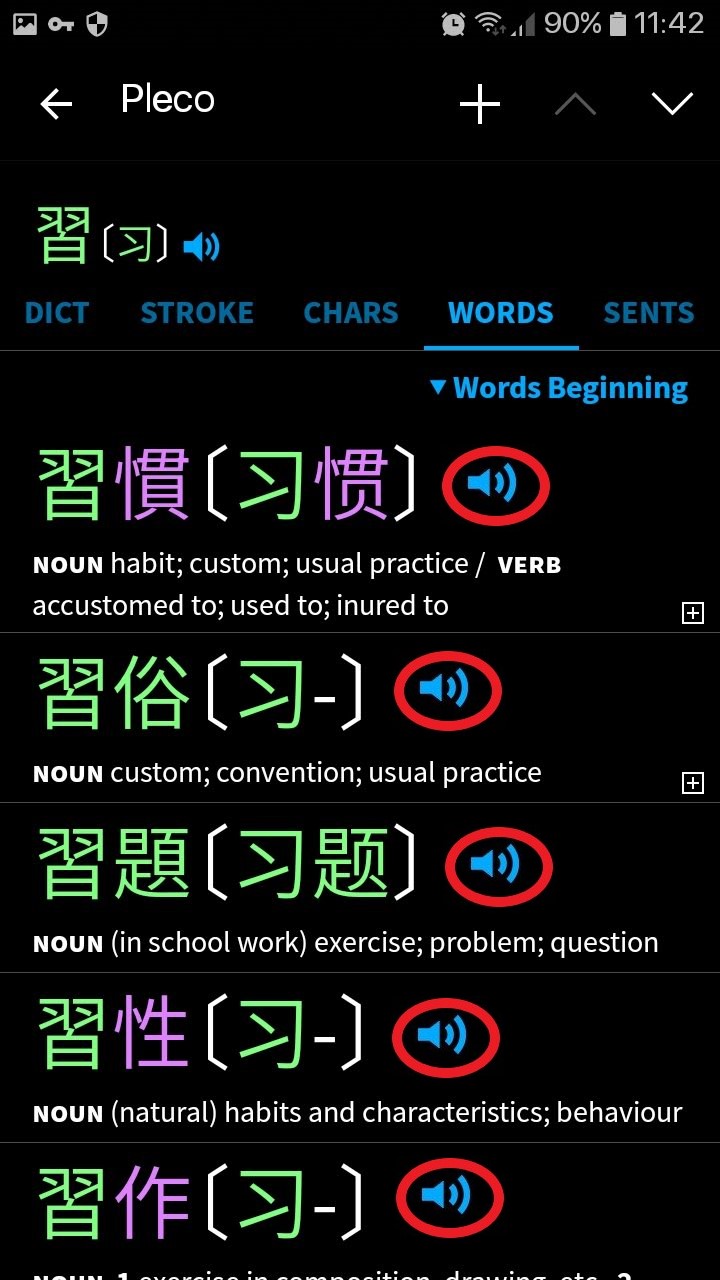Switch to the STROKE tab

coord(197,313)
